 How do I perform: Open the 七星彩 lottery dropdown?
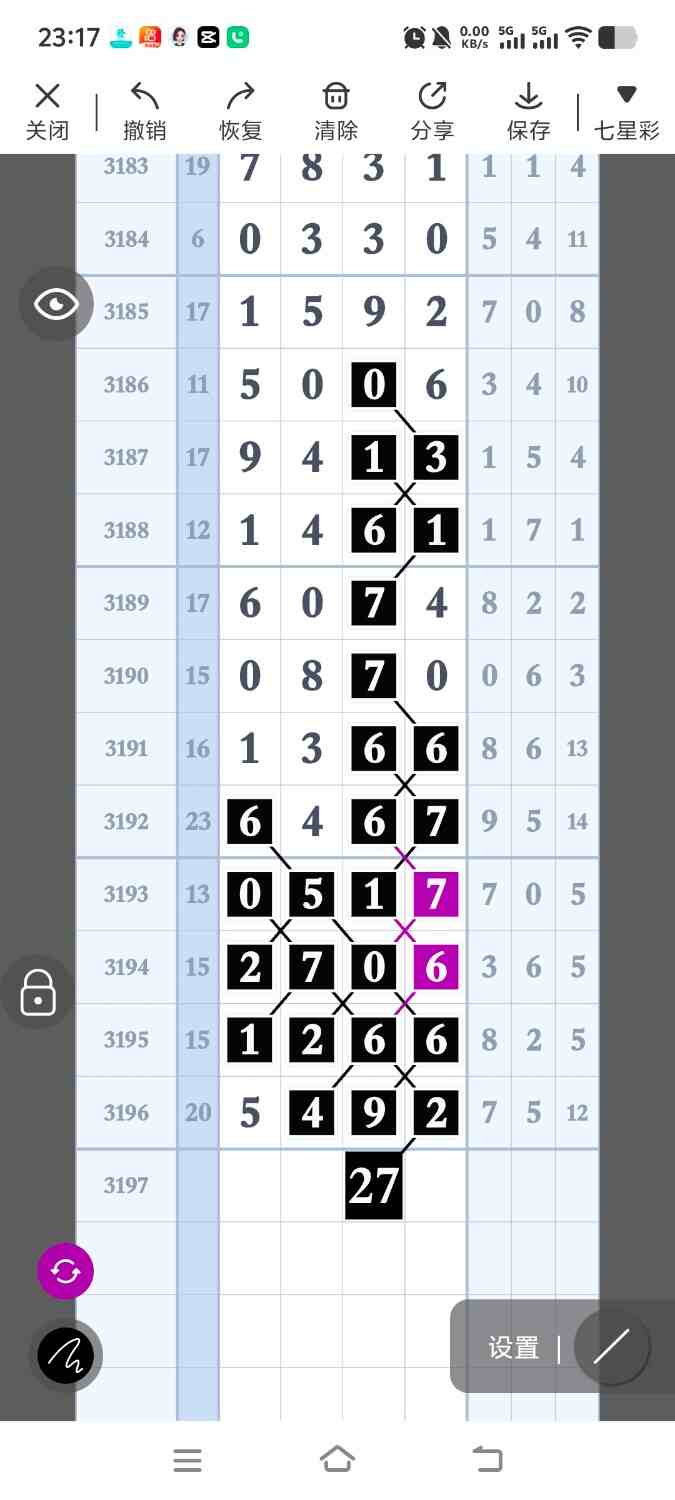626,111
